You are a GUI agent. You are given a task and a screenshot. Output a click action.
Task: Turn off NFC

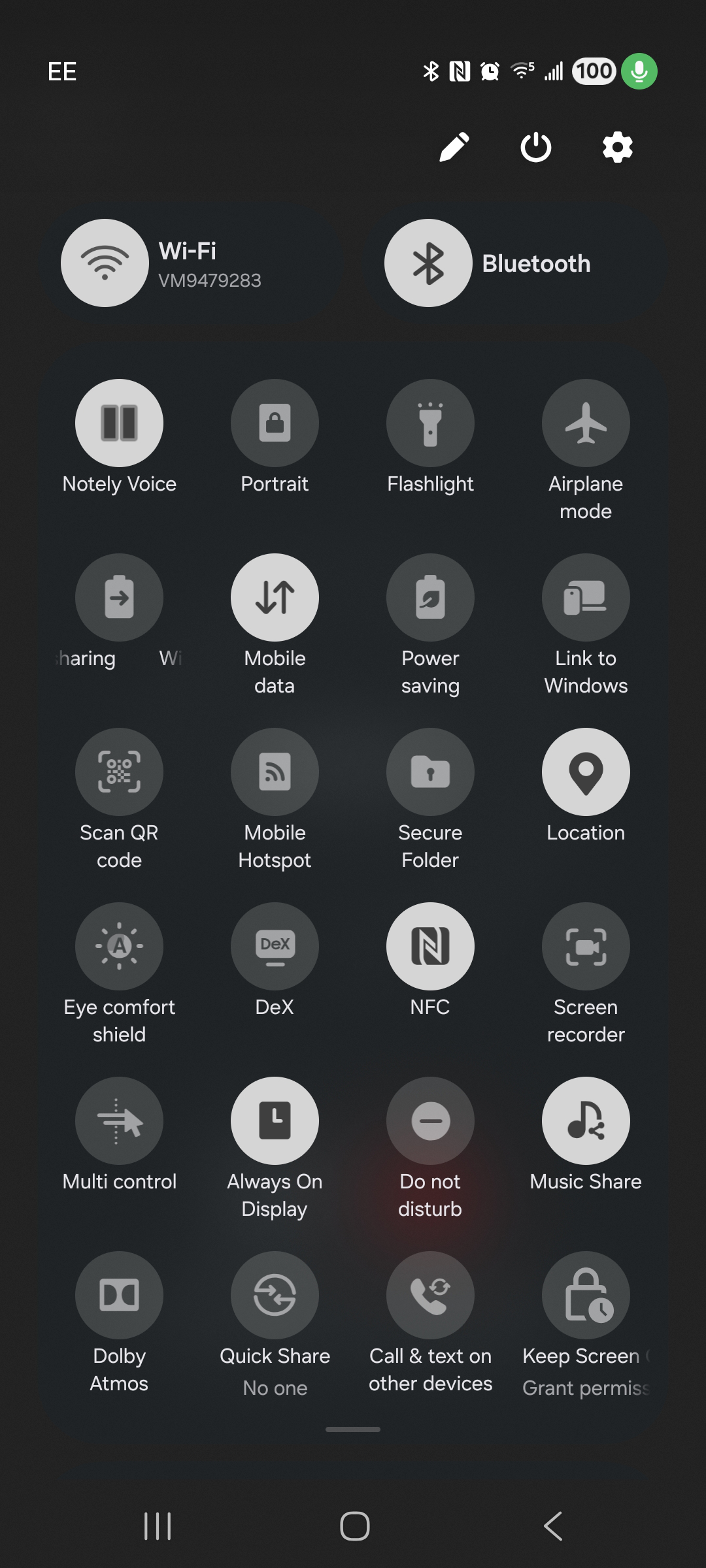[x=430, y=946]
